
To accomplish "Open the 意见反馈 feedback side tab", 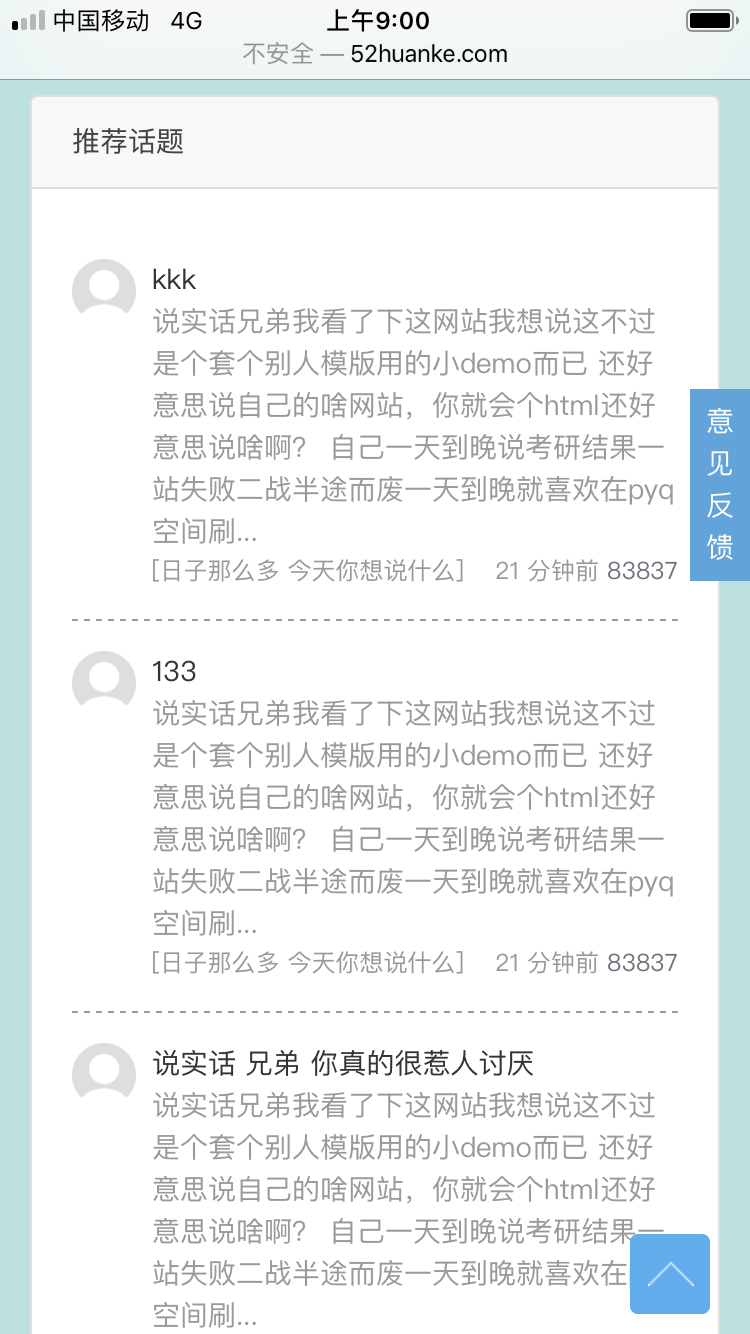I will pyautogui.click(x=719, y=484).
